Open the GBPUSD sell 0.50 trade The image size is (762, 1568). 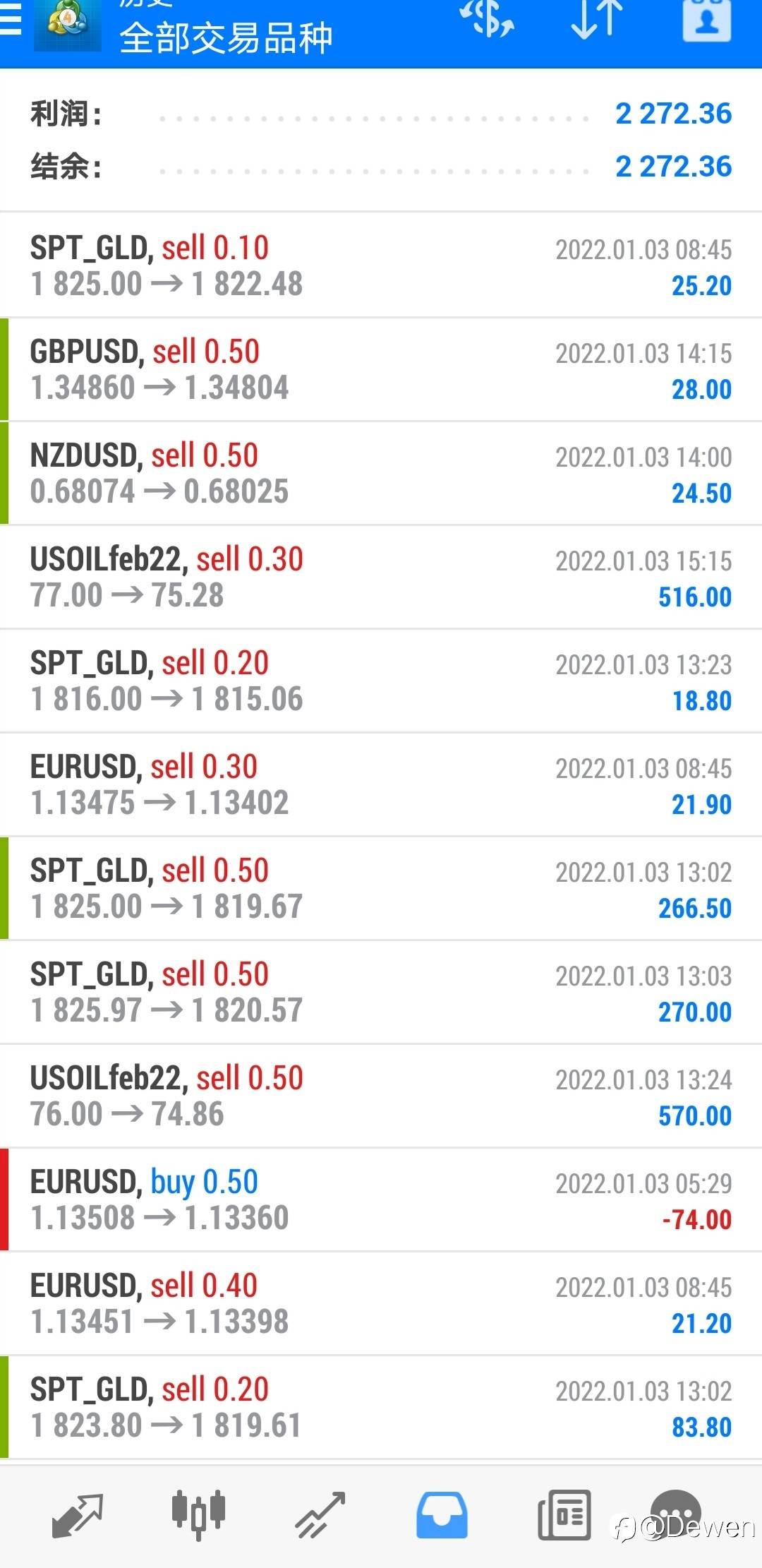(381, 369)
